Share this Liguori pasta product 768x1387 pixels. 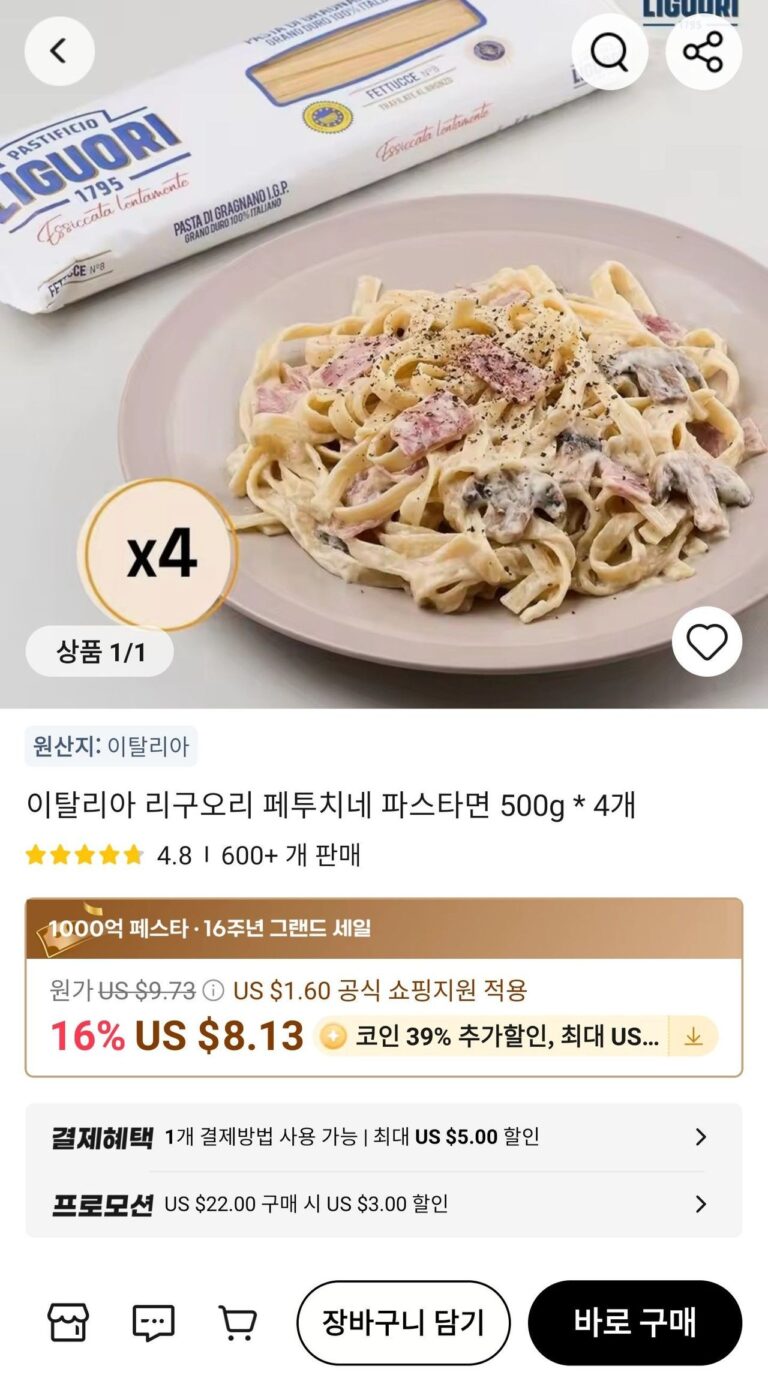pyautogui.click(x=703, y=51)
